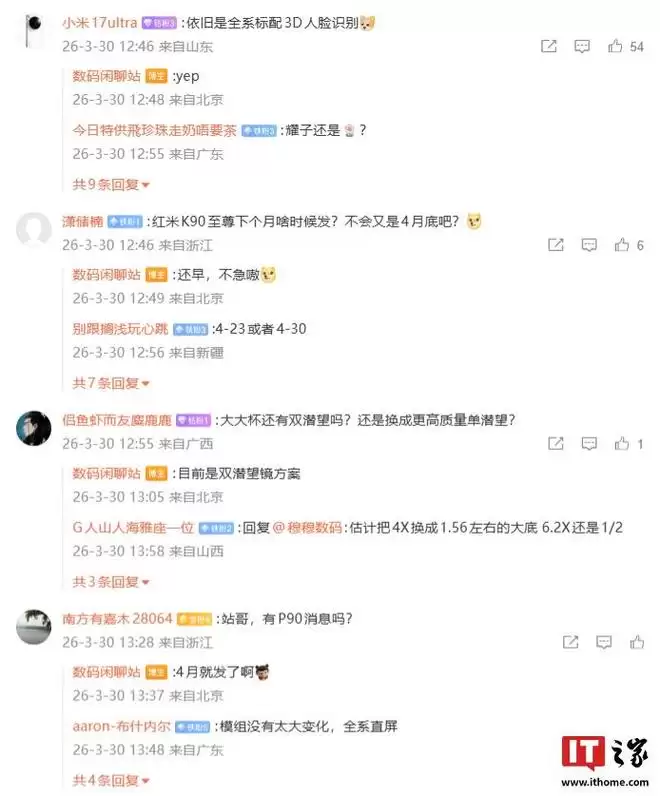The width and height of the screenshot is (660, 796).
Task: Forward 潇储楠's comment
Action: (x=556, y=245)
